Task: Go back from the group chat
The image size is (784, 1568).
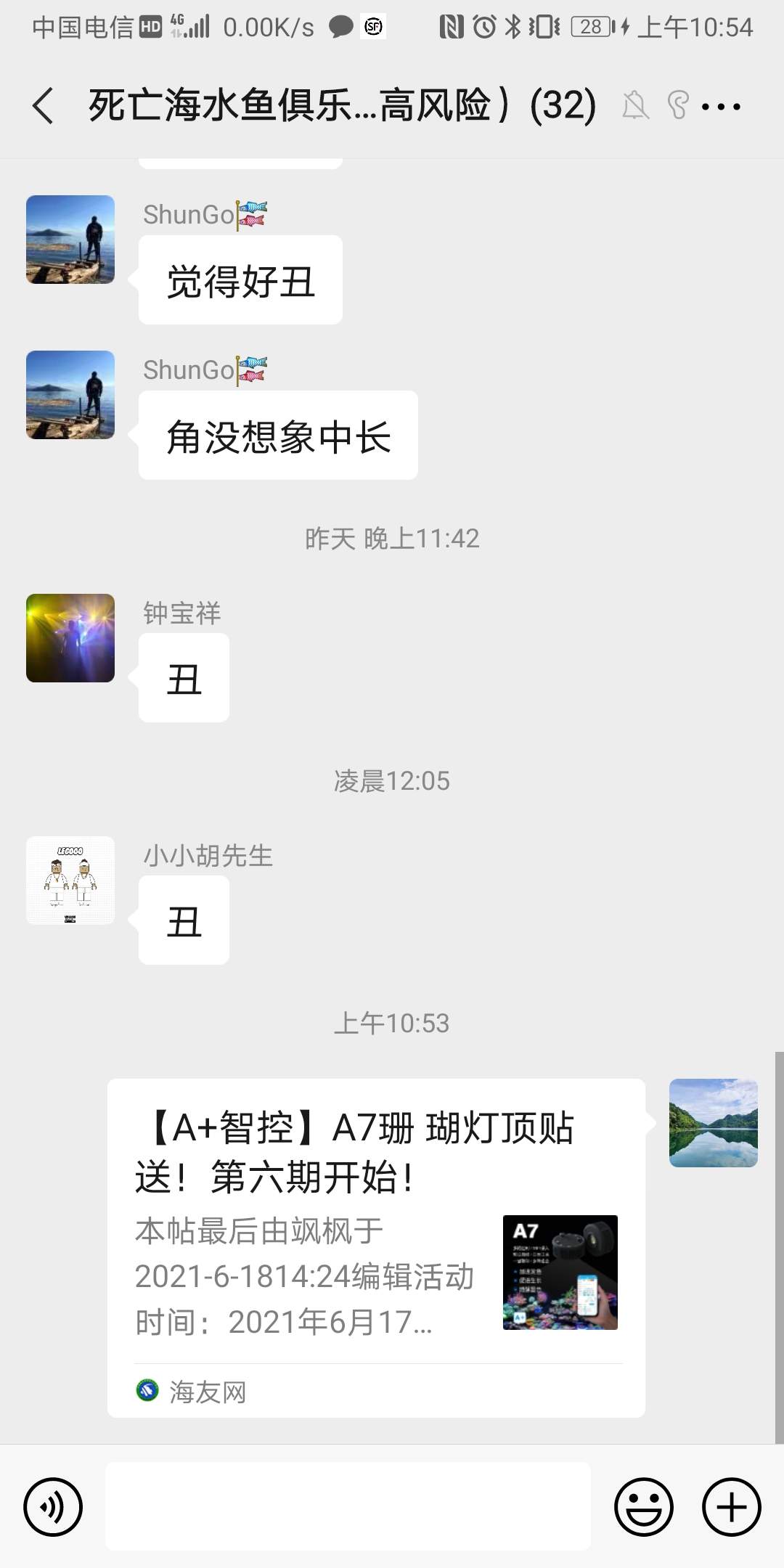Action: (x=44, y=106)
